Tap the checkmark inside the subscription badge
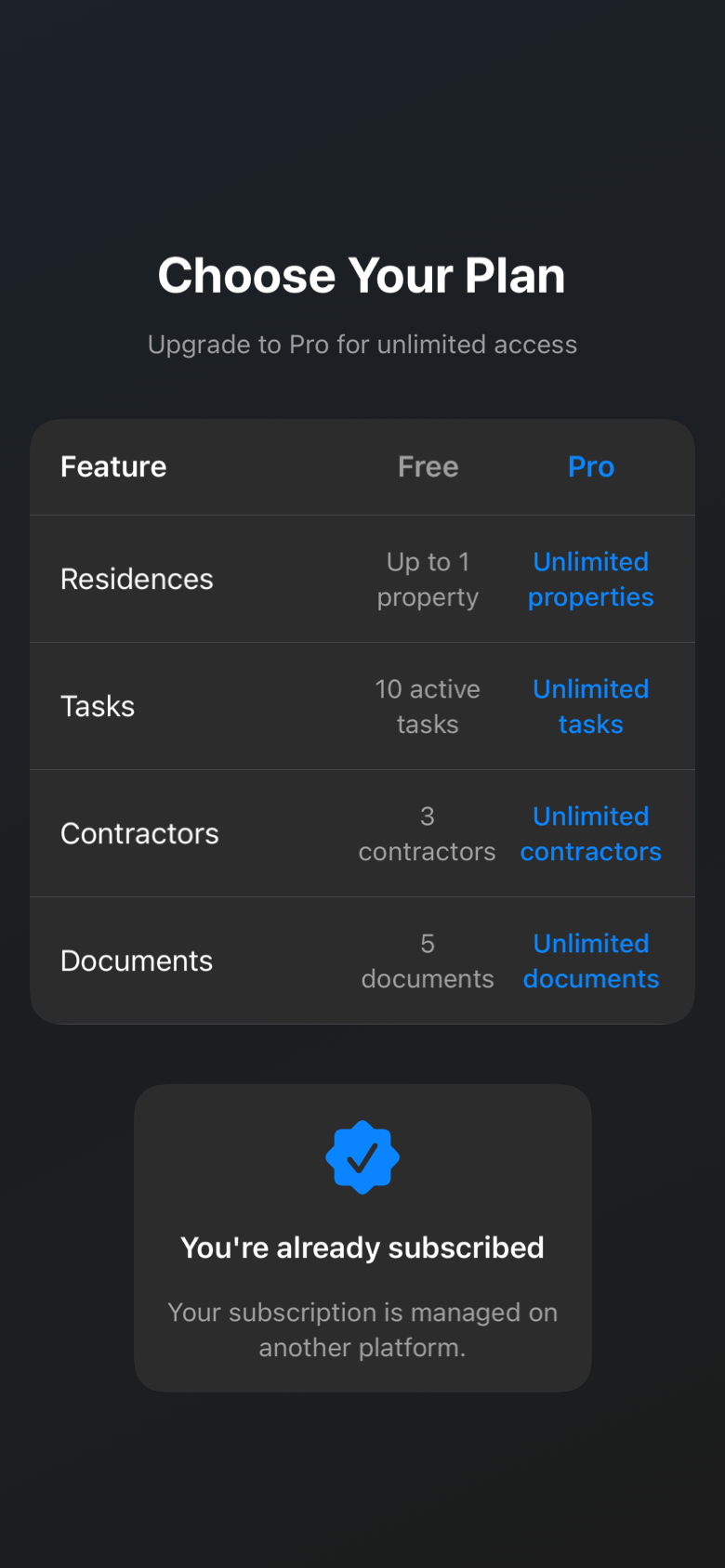This screenshot has width=725, height=1568. [x=362, y=1156]
